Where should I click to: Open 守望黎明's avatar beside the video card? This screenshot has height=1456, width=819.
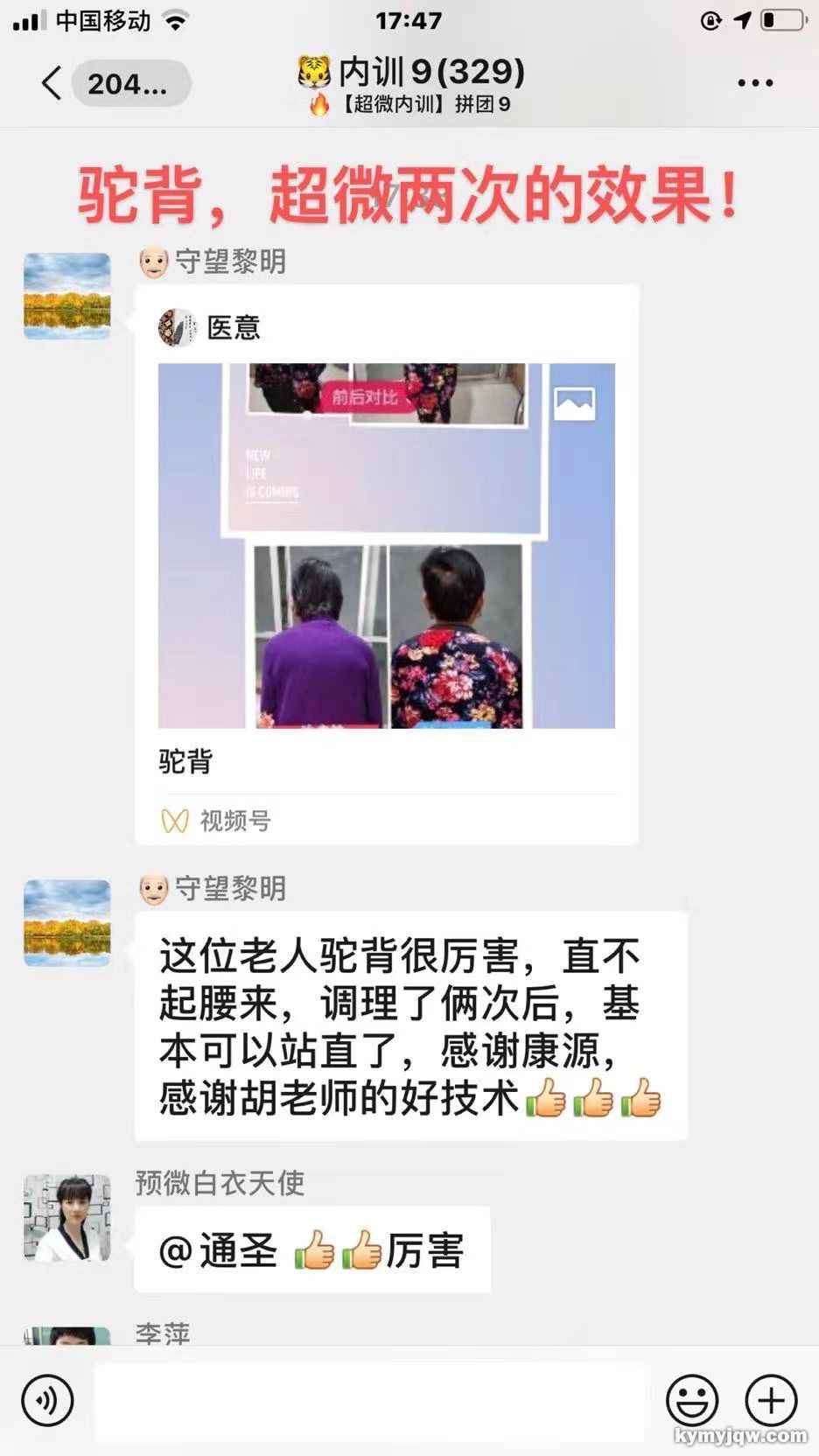[67, 296]
